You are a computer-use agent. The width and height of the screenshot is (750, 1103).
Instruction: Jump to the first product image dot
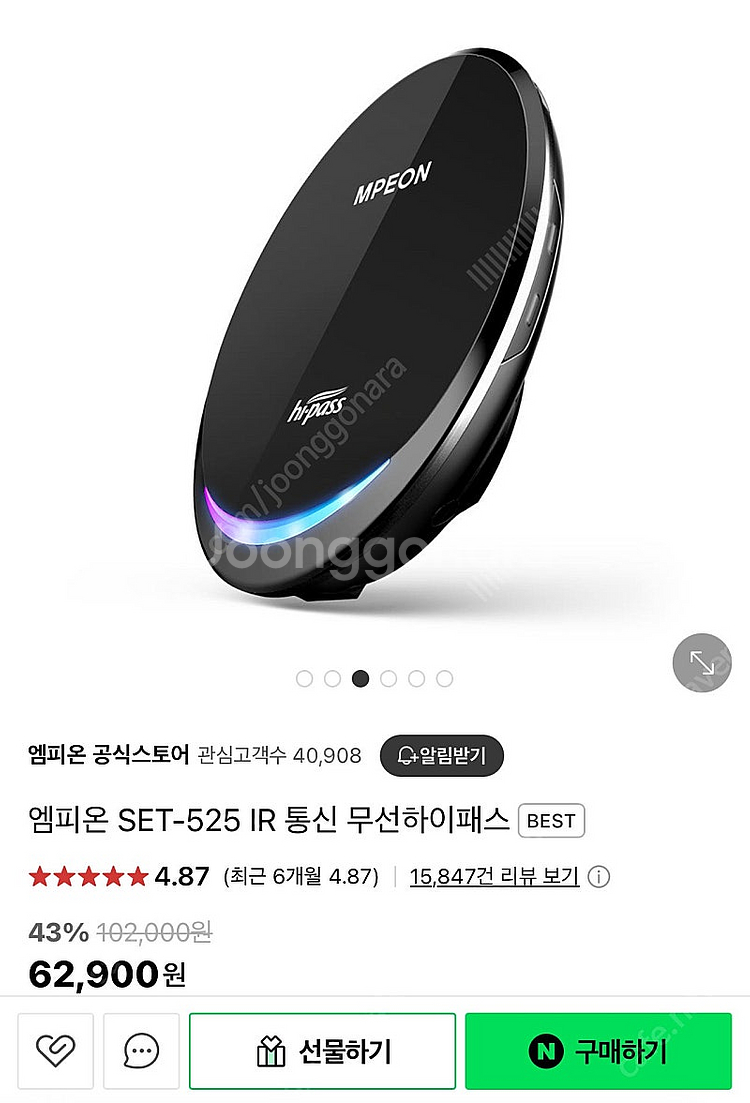pos(305,679)
